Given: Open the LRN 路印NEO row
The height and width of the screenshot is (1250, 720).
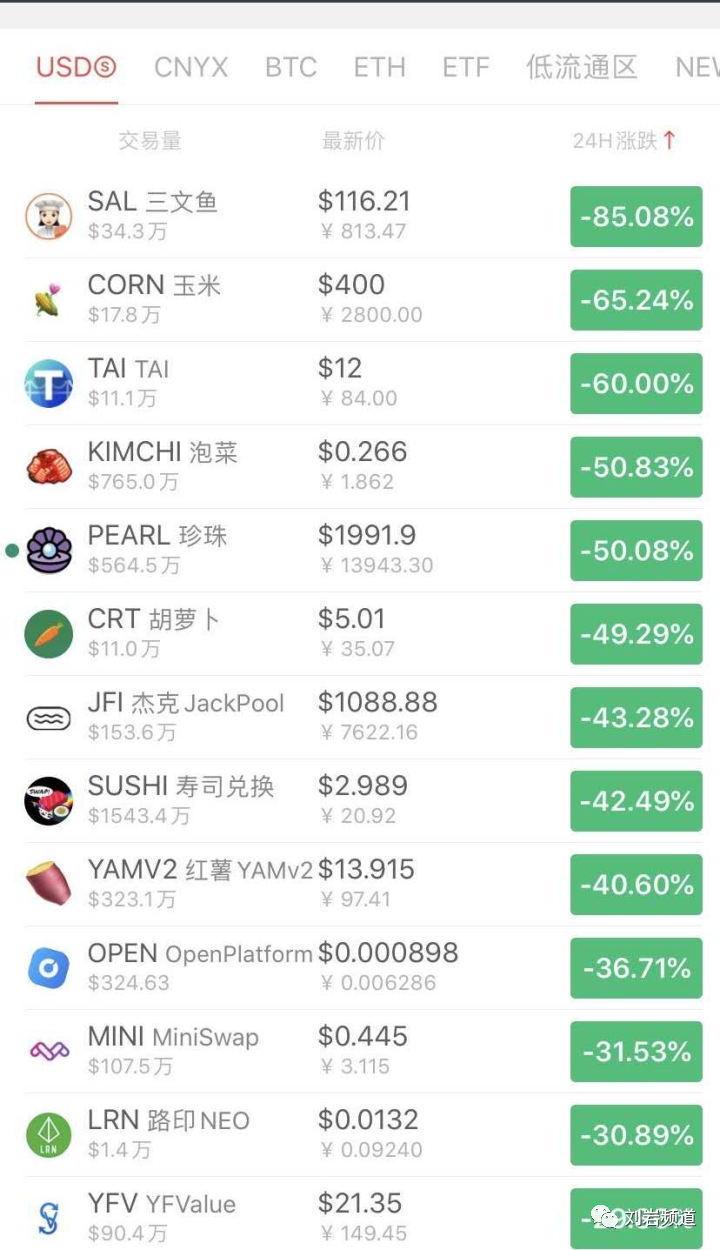Looking at the screenshot, I should (360, 1135).
